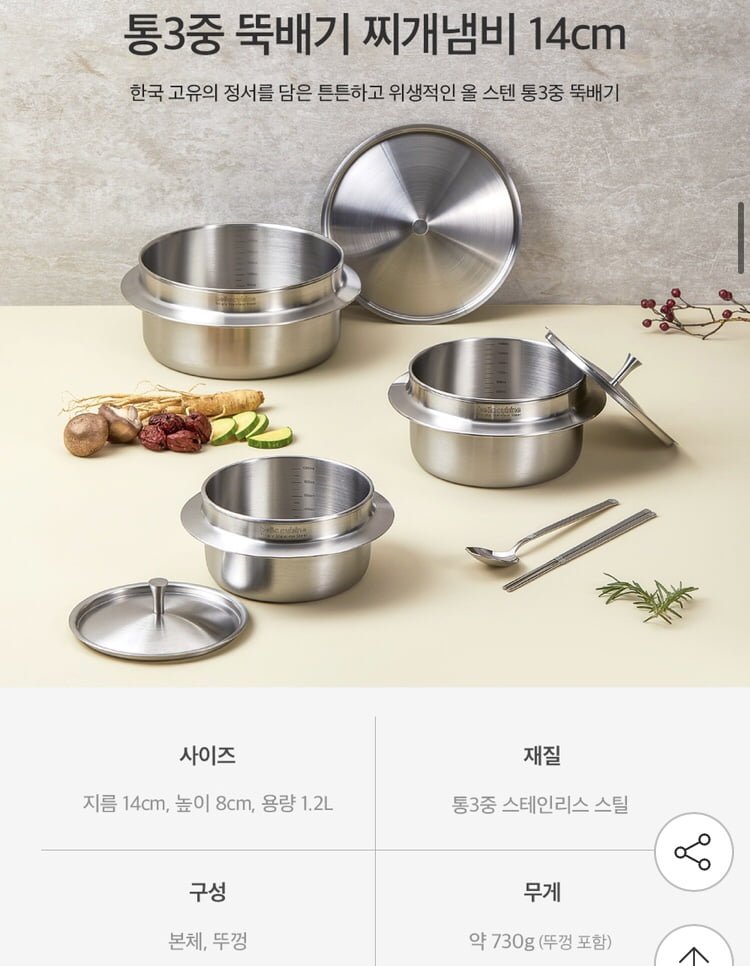Jump back to top of page
The width and height of the screenshot is (750, 966).
(x=693, y=948)
